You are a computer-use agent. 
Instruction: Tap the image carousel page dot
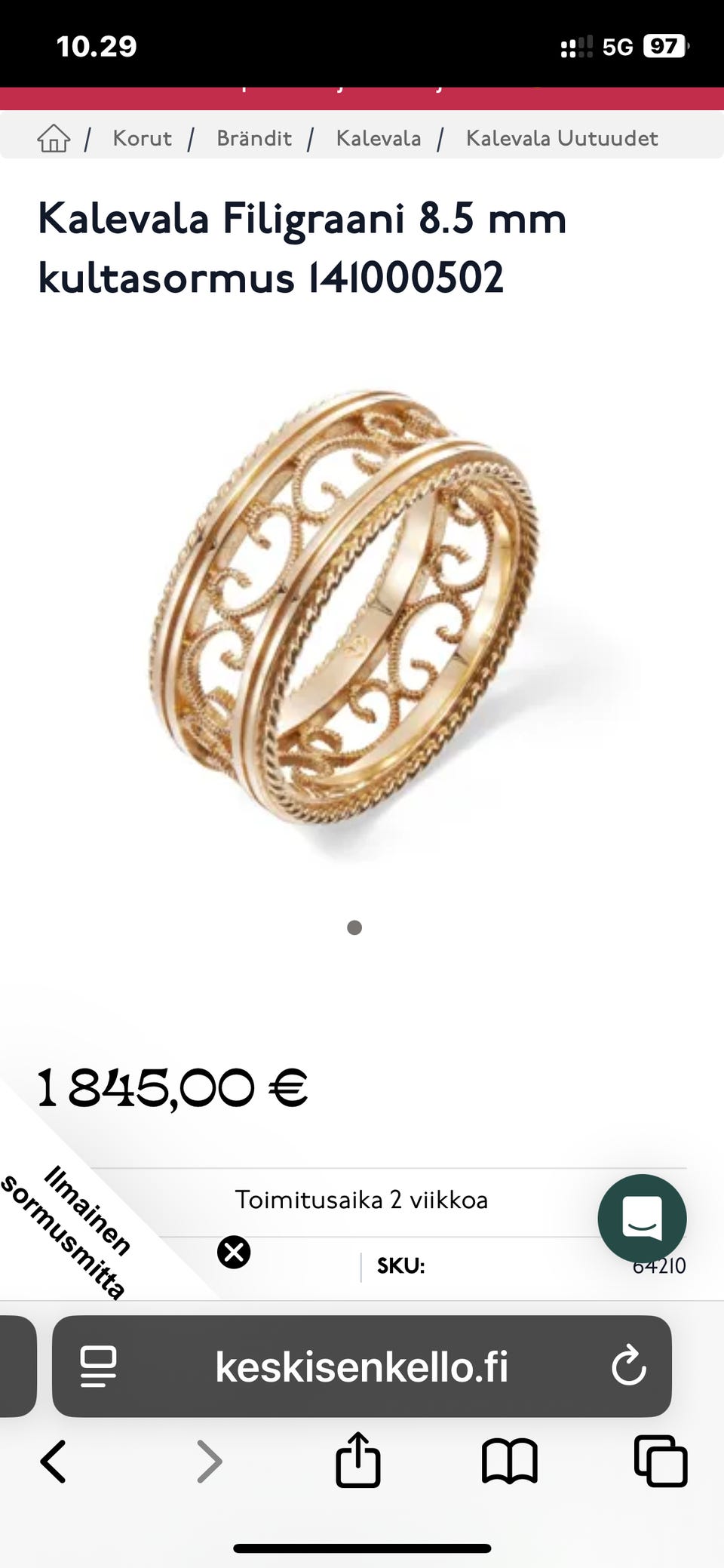tap(354, 927)
